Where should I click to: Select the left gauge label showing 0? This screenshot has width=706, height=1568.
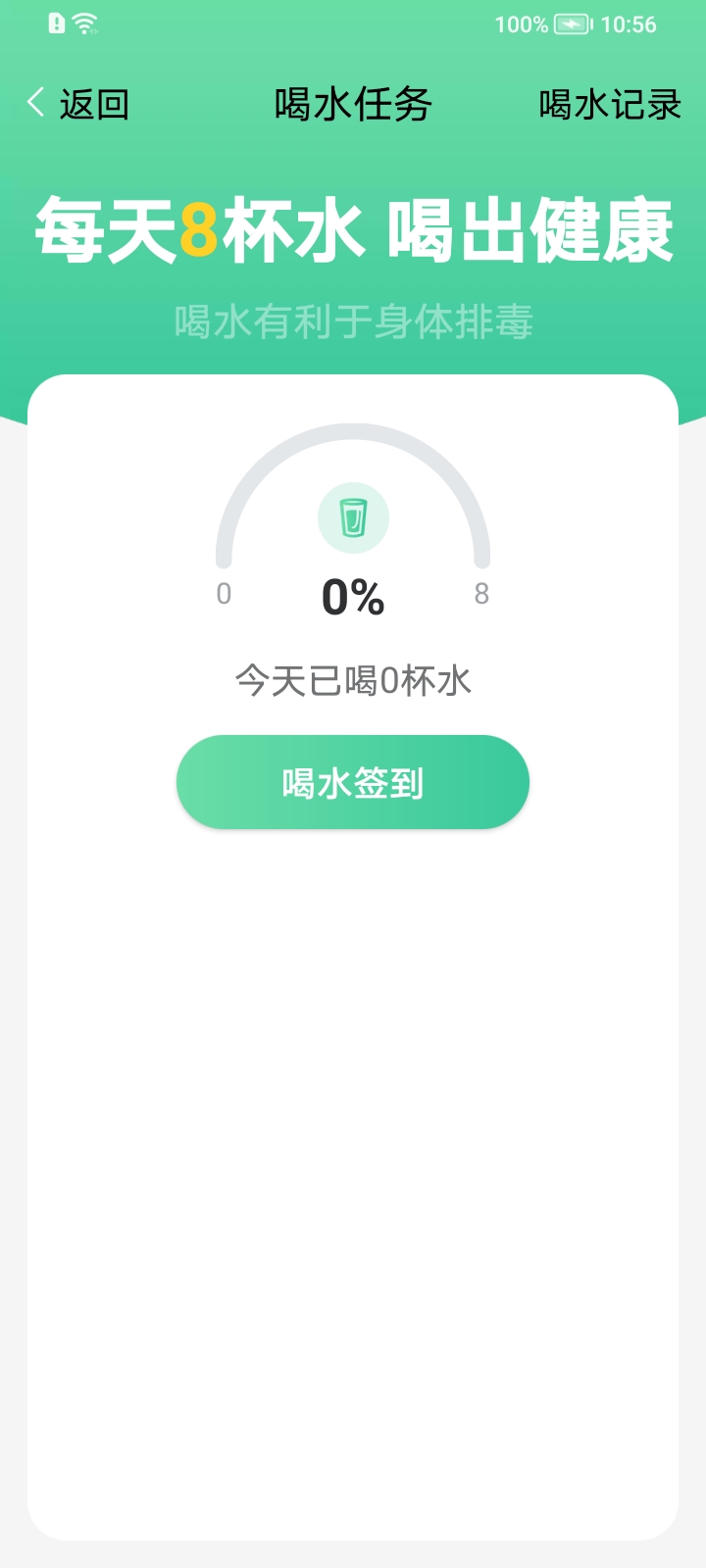pos(223,593)
